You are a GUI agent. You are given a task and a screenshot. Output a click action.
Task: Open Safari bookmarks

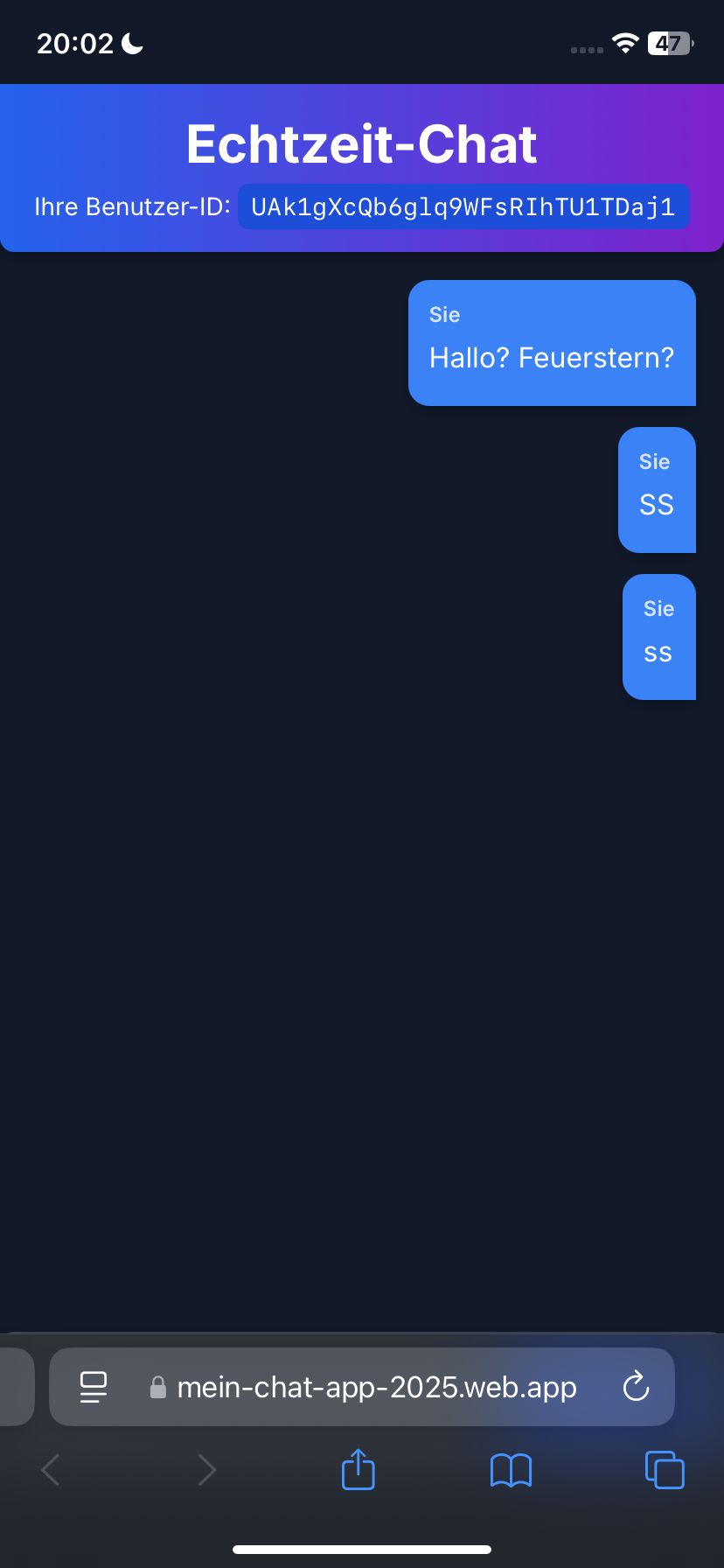pyautogui.click(x=511, y=1470)
